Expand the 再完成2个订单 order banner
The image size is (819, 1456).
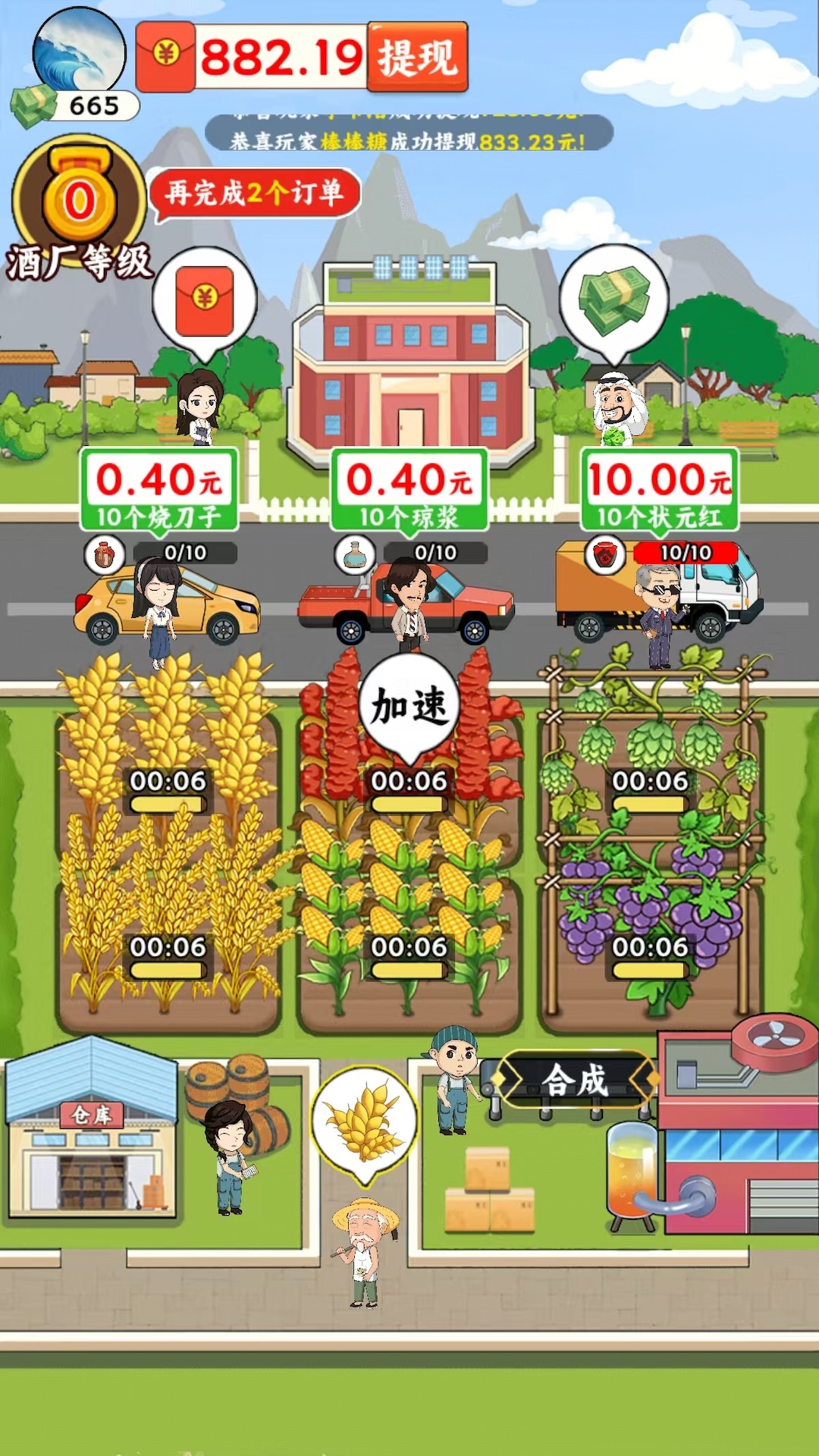[x=256, y=192]
